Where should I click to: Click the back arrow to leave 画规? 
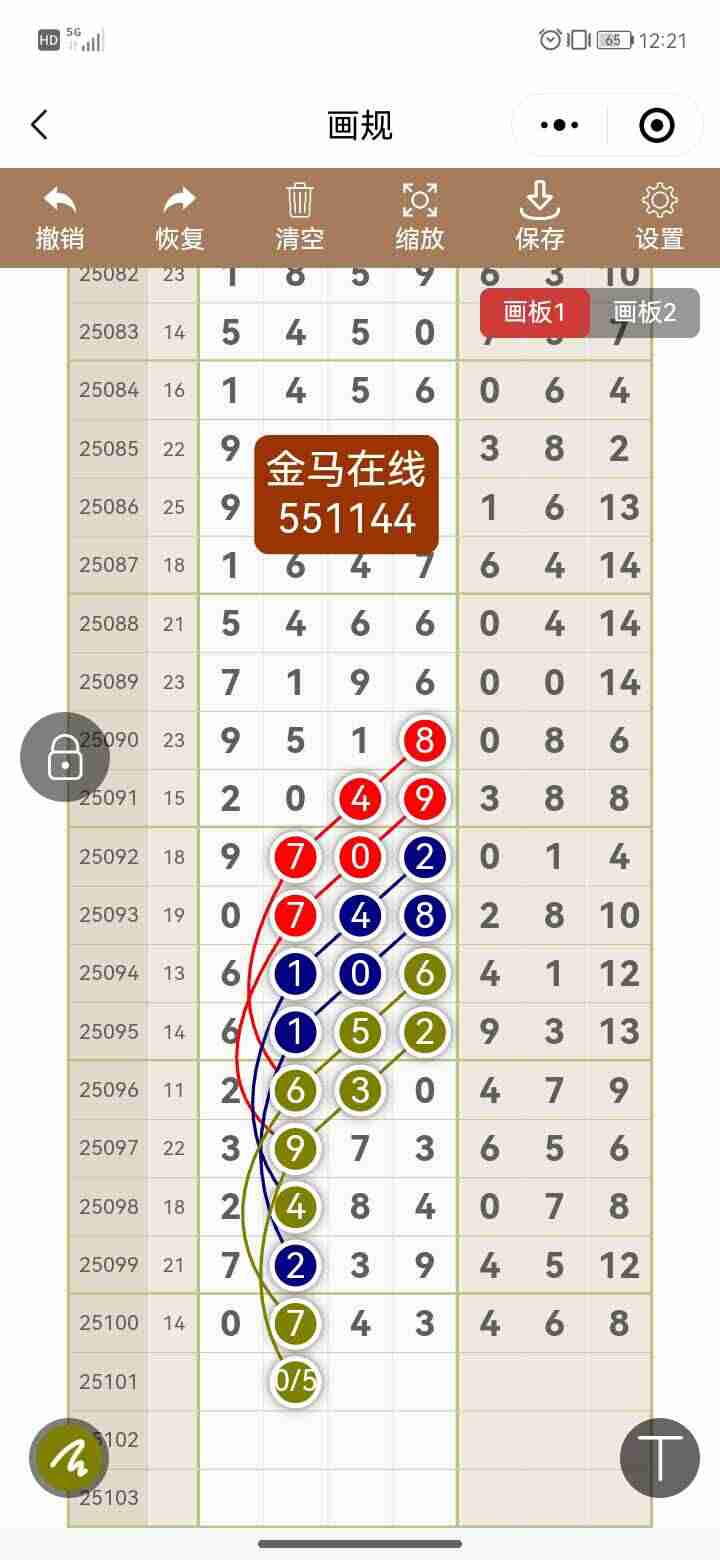point(40,125)
